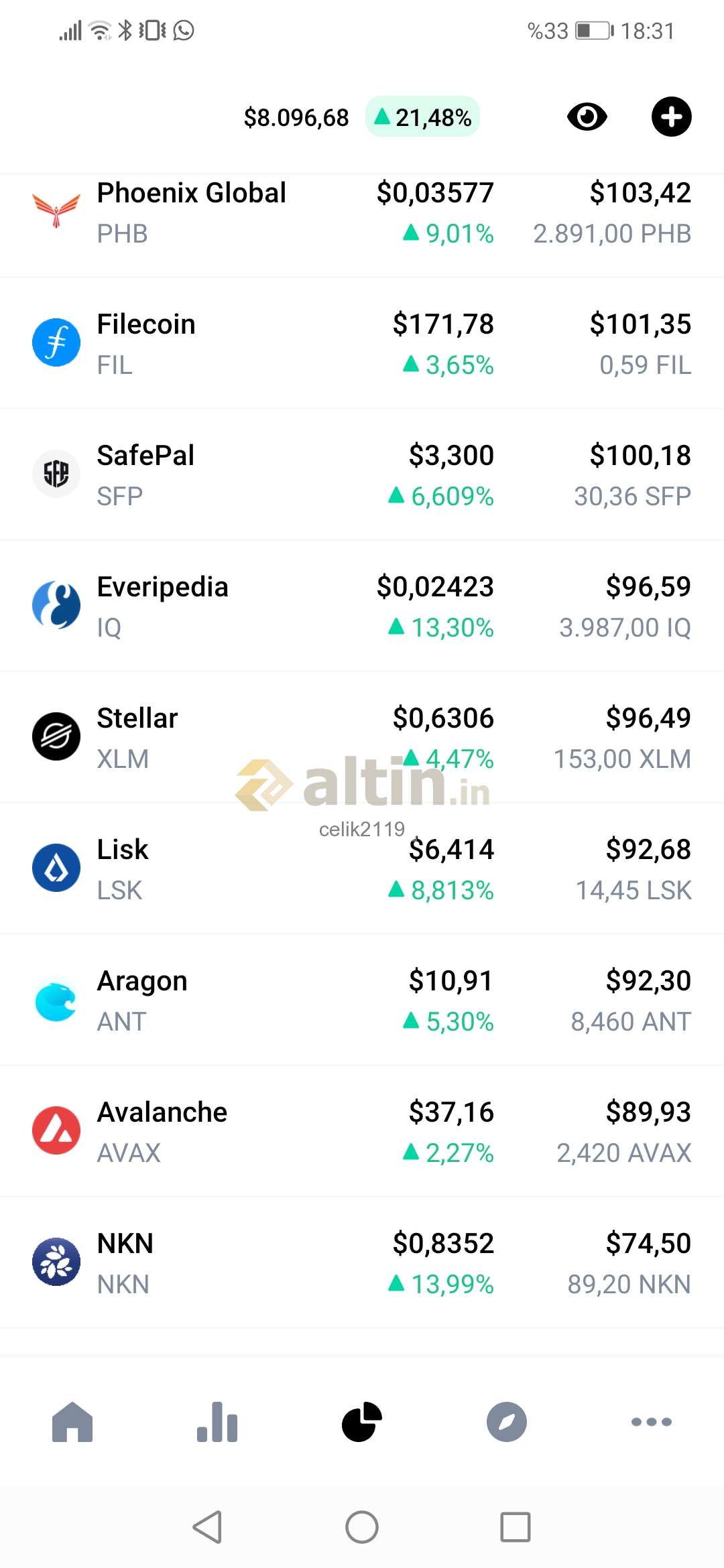Go to the home tab
724x1568 pixels.
click(x=72, y=1421)
